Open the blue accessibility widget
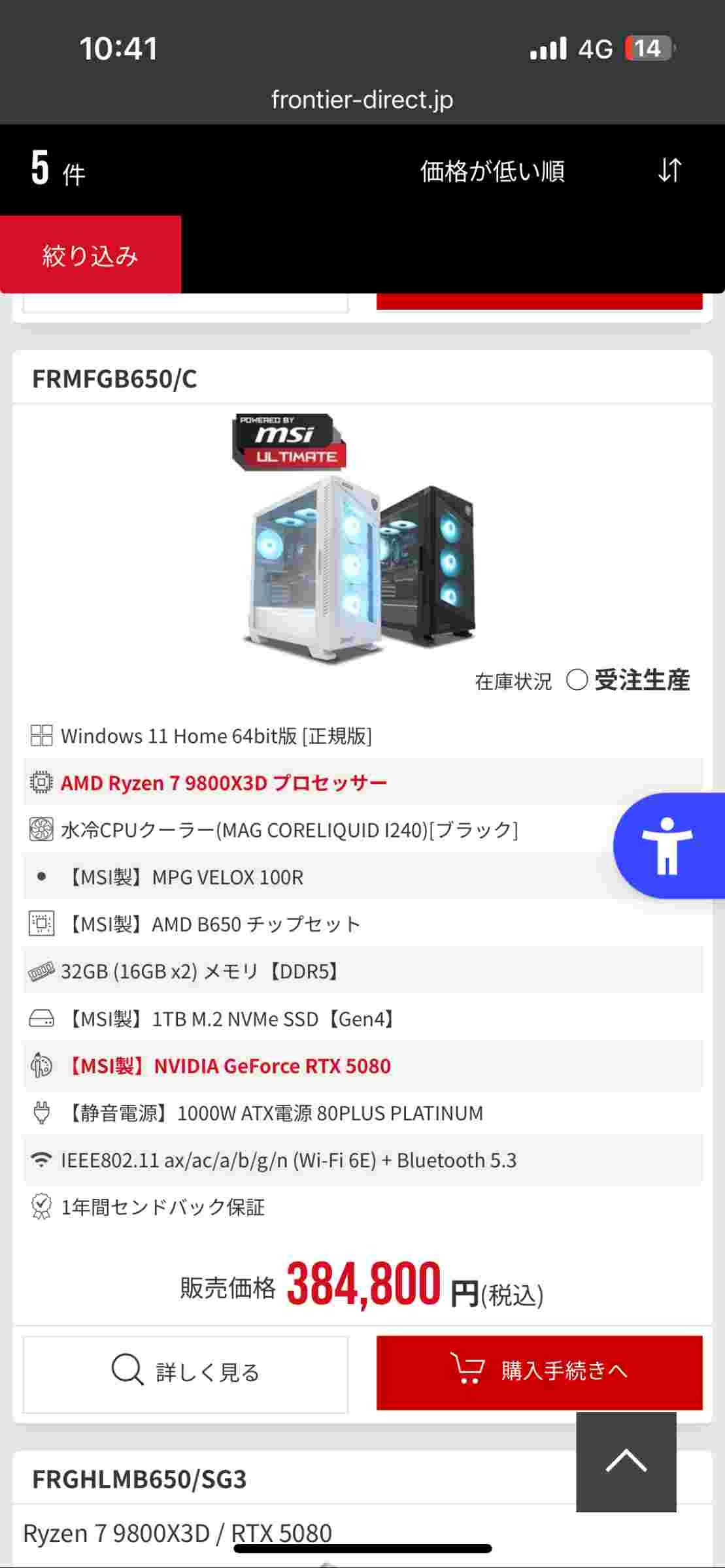This screenshot has height=1568, width=725. [668, 845]
